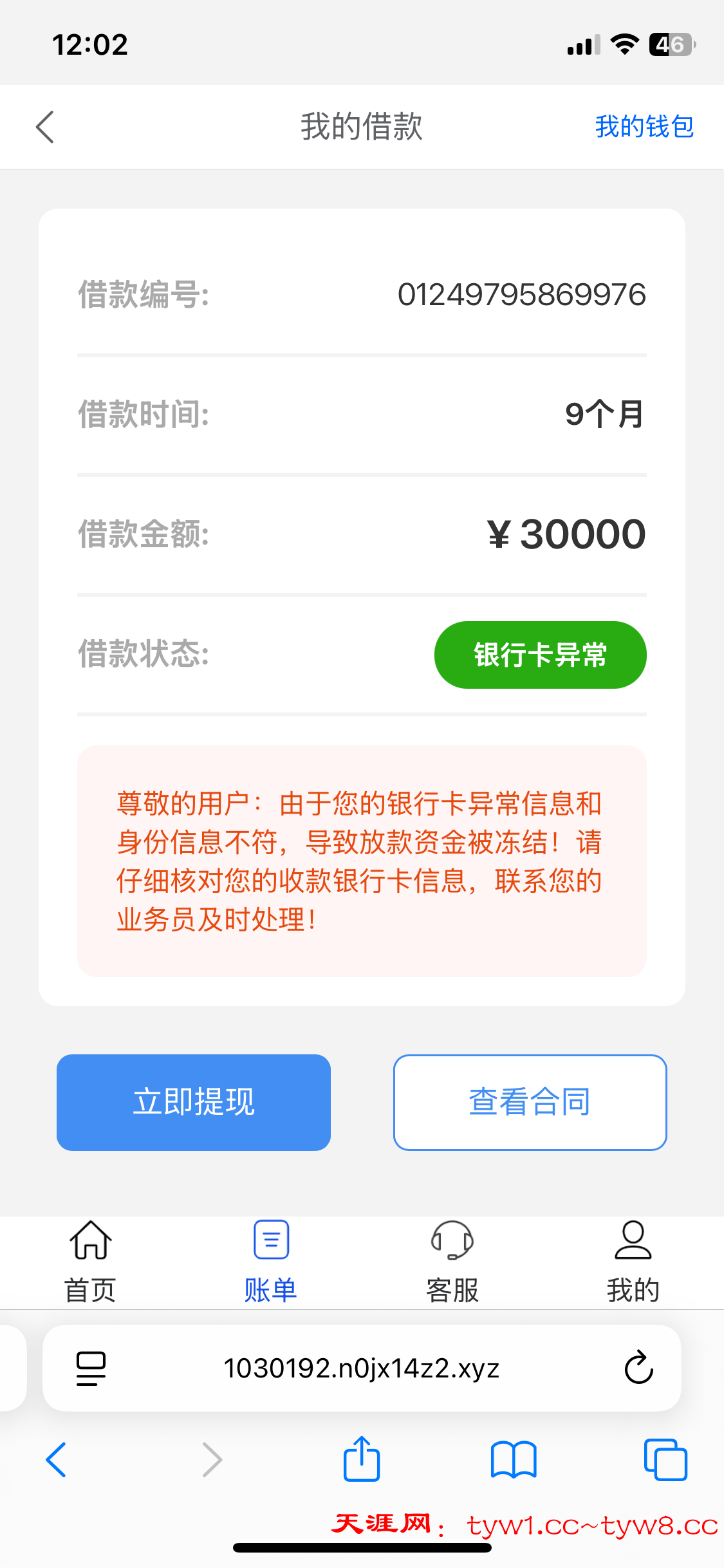Open the 查看合同 contract button
Image resolution: width=724 pixels, height=1568 pixels.
pos(530,1102)
